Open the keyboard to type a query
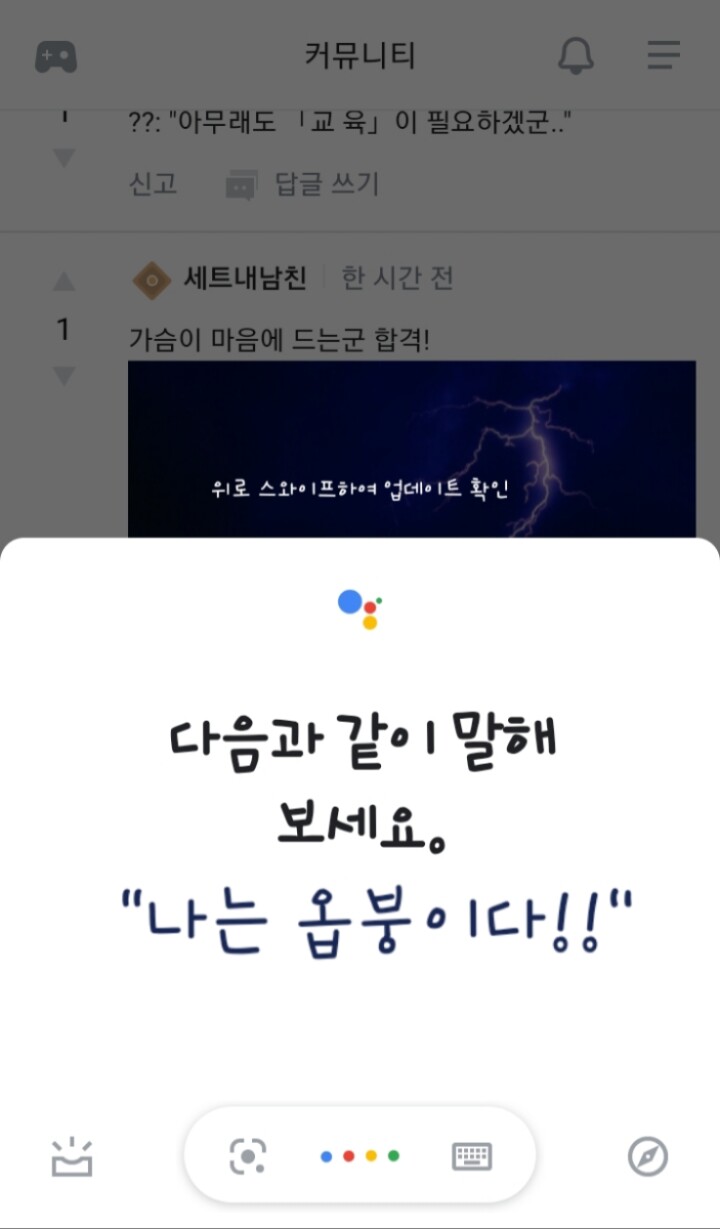Image resolution: width=720 pixels, height=1229 pixels. click(x=472, y=1157)
